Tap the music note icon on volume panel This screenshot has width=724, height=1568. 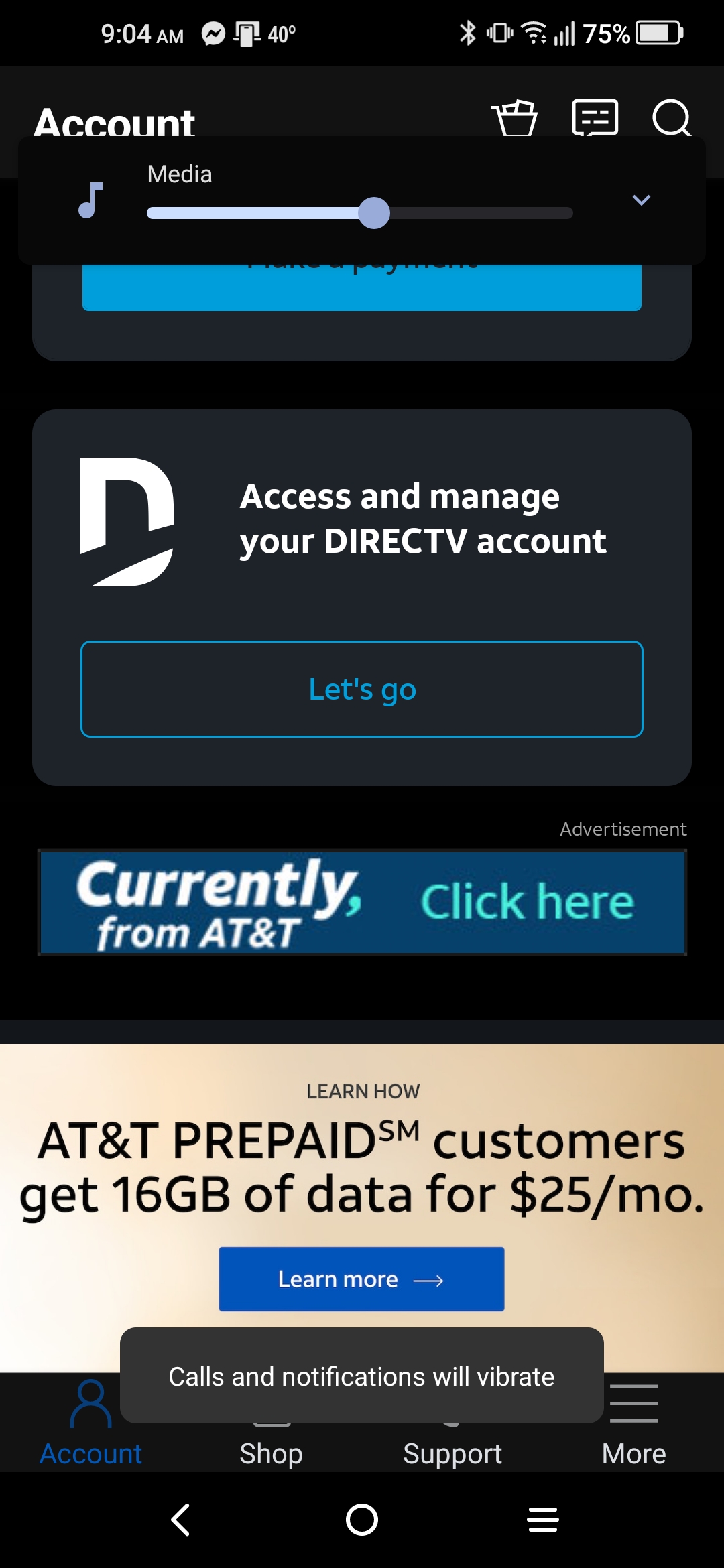coord(90,199)
